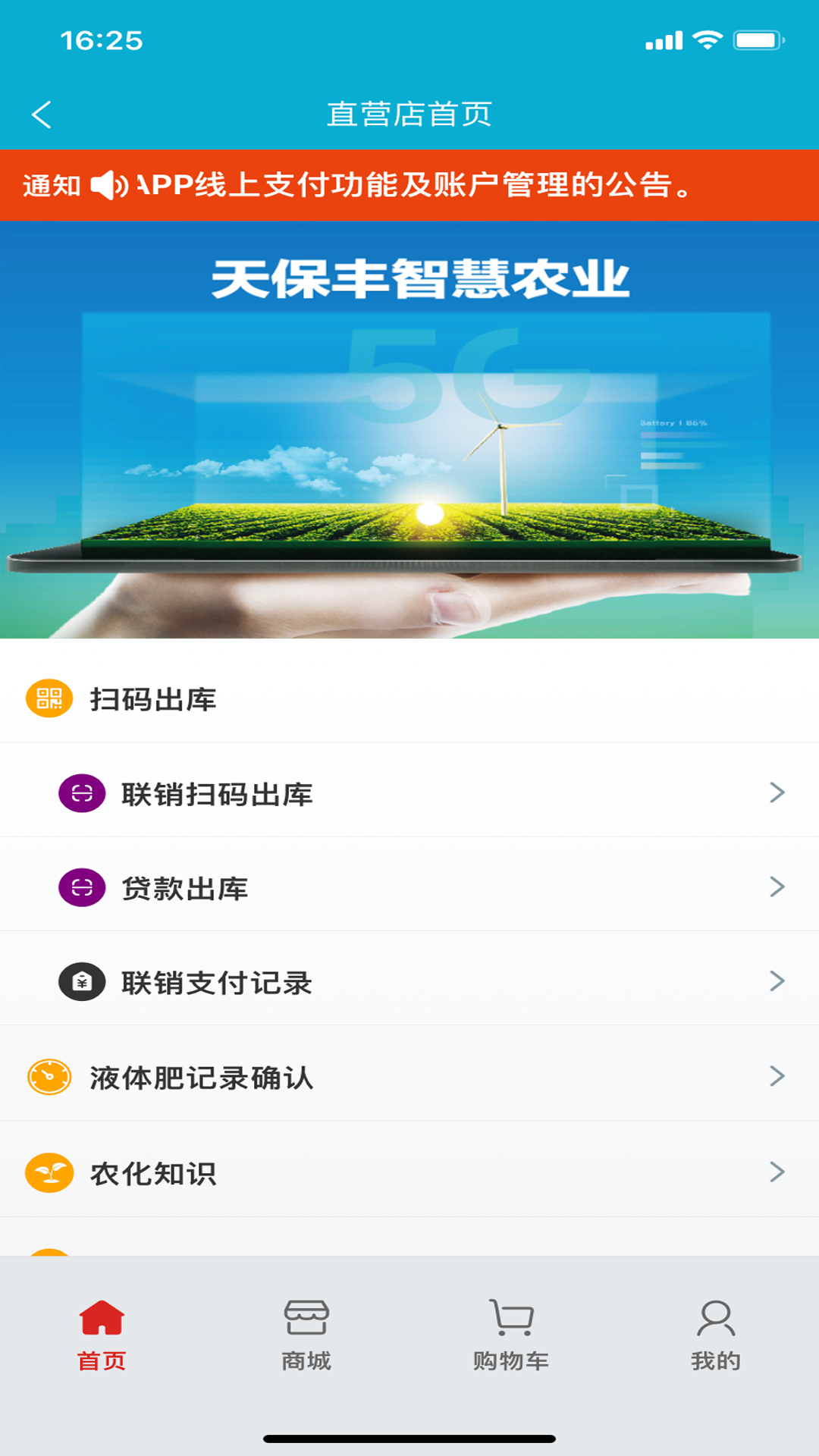The width and height of the screenshot is (819, 1456).
Task: Click the 液体肥记录确认 gauge icon
Action: tap(48, 1076)
